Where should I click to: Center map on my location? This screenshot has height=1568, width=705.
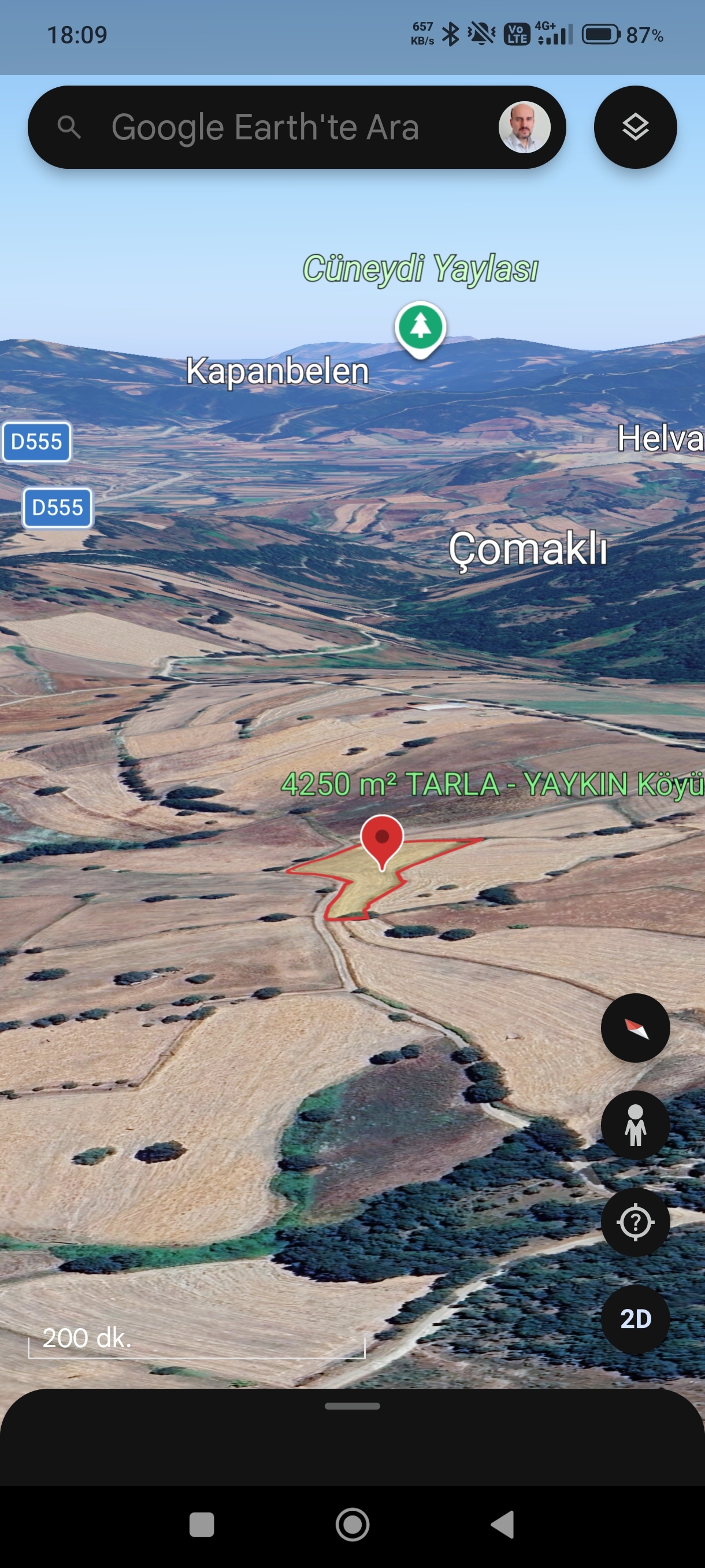[635, 1222]
